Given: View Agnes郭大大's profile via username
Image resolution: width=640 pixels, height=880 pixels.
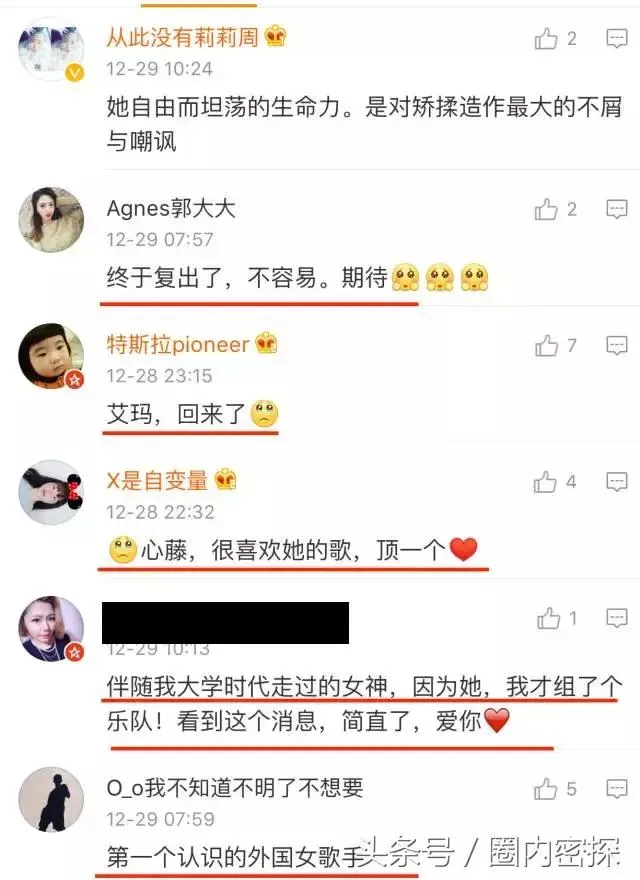Looking at the screenshot, I should click(x=171, y=209).
